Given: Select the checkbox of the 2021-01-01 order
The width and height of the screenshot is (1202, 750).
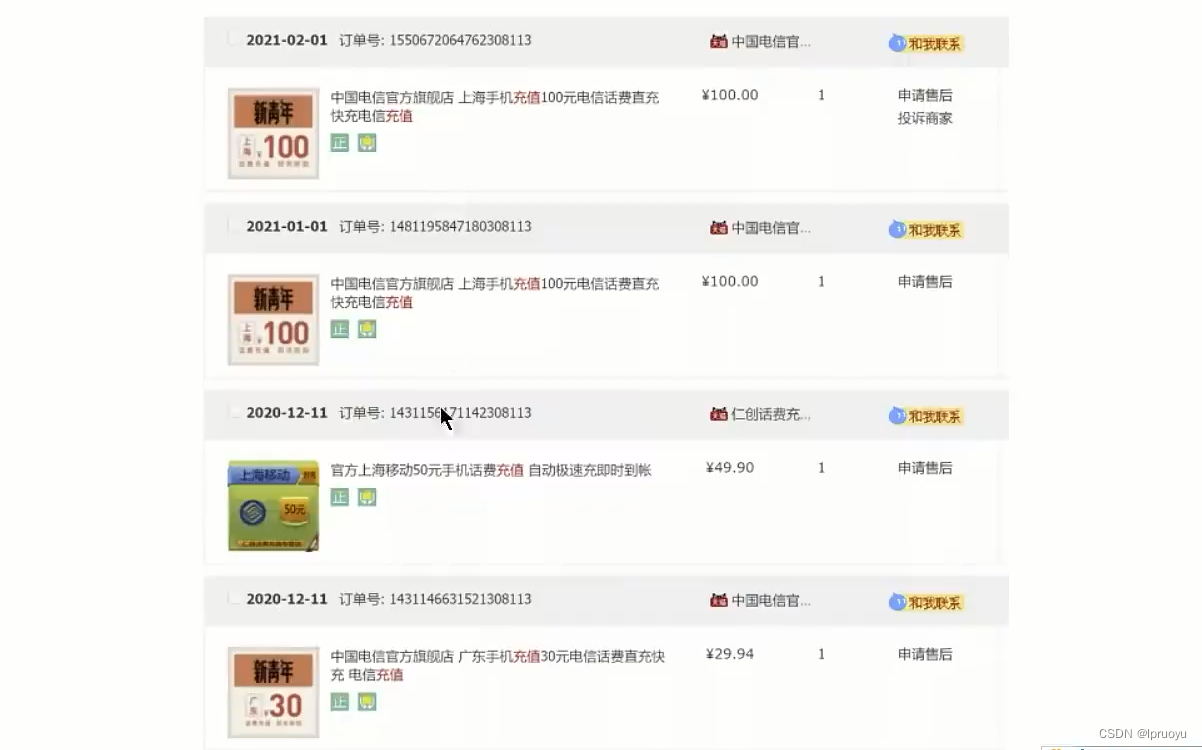Looking at the screenshot, I should coord(233,226).
